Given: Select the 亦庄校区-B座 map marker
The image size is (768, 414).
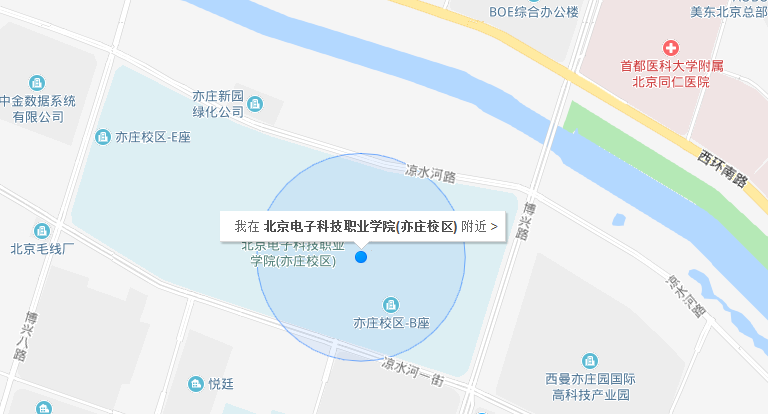Looking at the screenshot, I should point(390,304).
